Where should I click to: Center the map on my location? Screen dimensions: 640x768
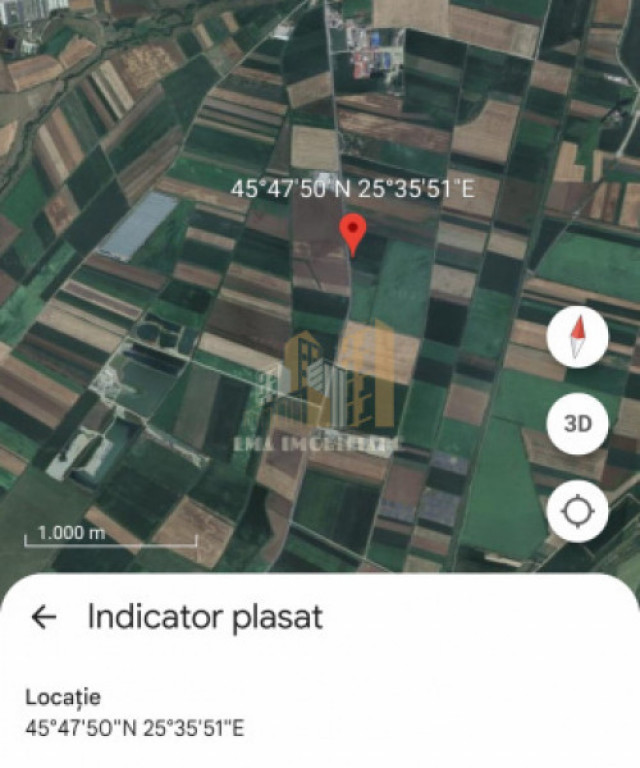[577, 511]
